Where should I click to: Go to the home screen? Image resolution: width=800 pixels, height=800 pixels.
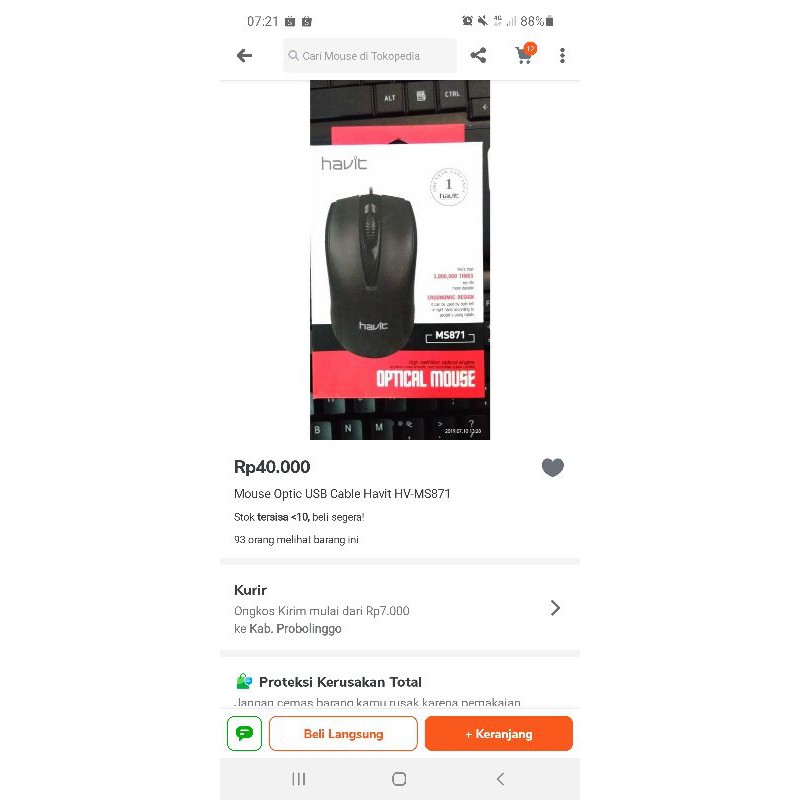(399, 779)
